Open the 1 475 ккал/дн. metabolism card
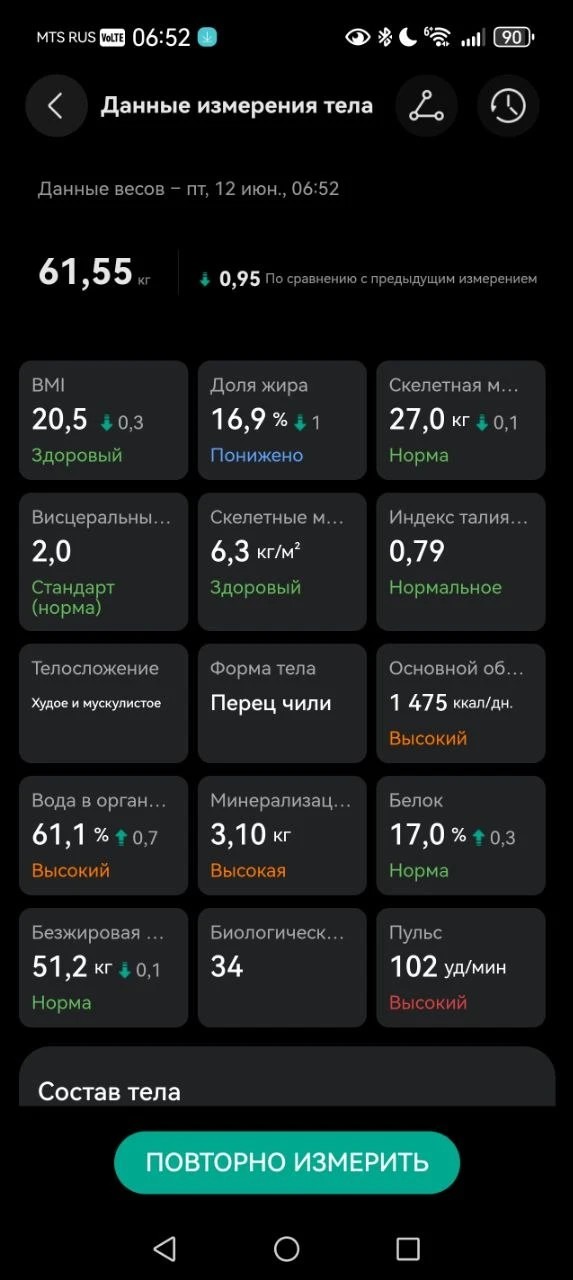573x1280 pixels. pyautogui.click(x=461, y=703)
